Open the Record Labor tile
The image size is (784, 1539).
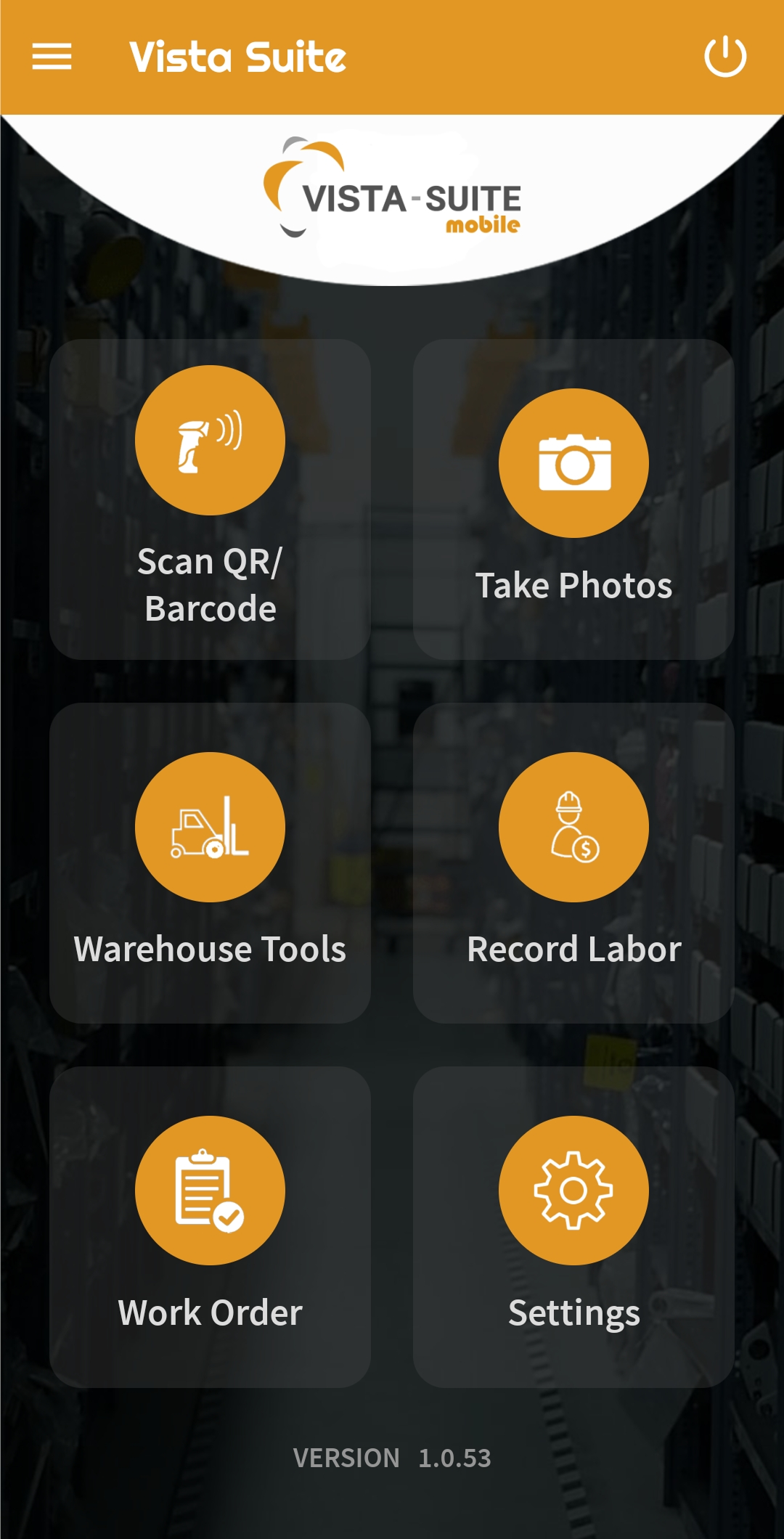click(x=573, y=862)
